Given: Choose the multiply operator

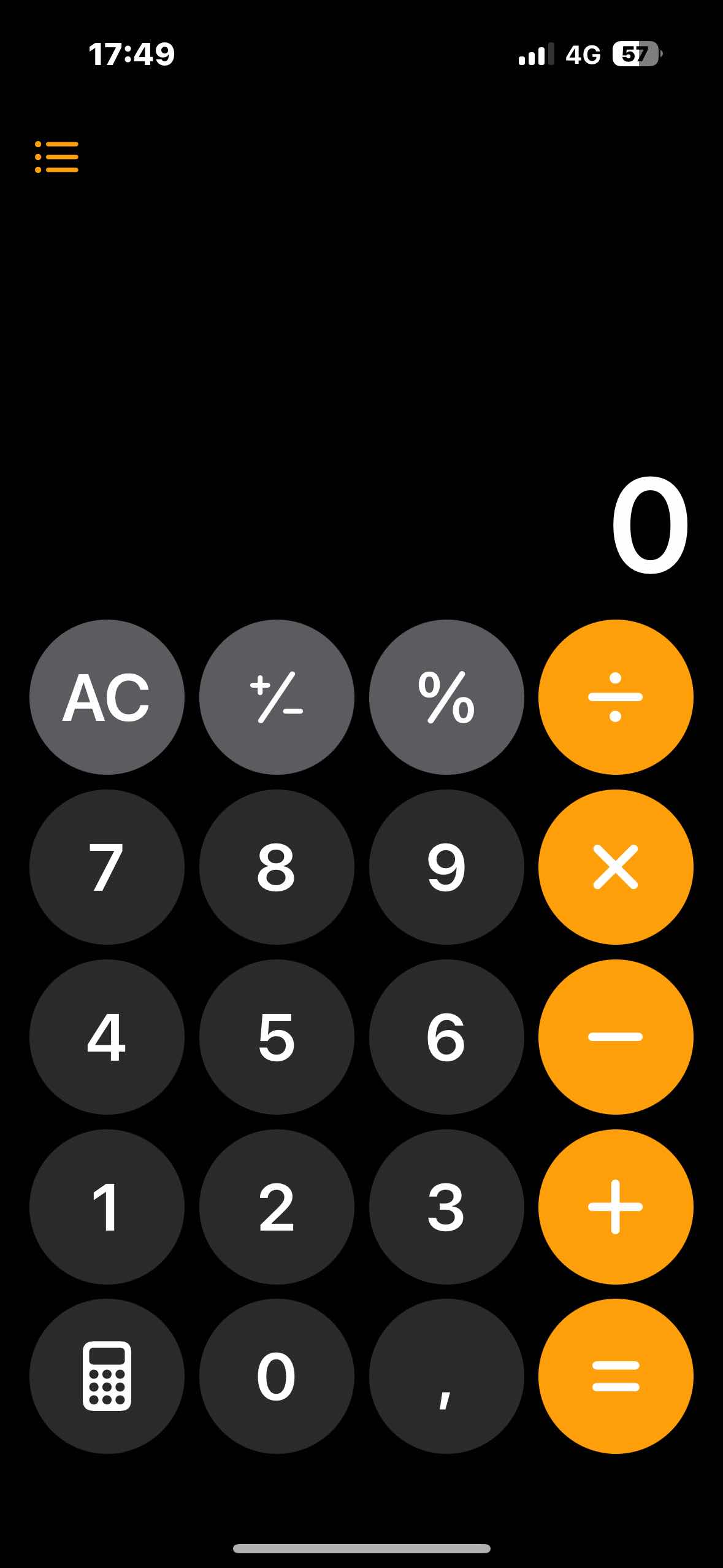Looking at the screenshot, I should point(616,867).
